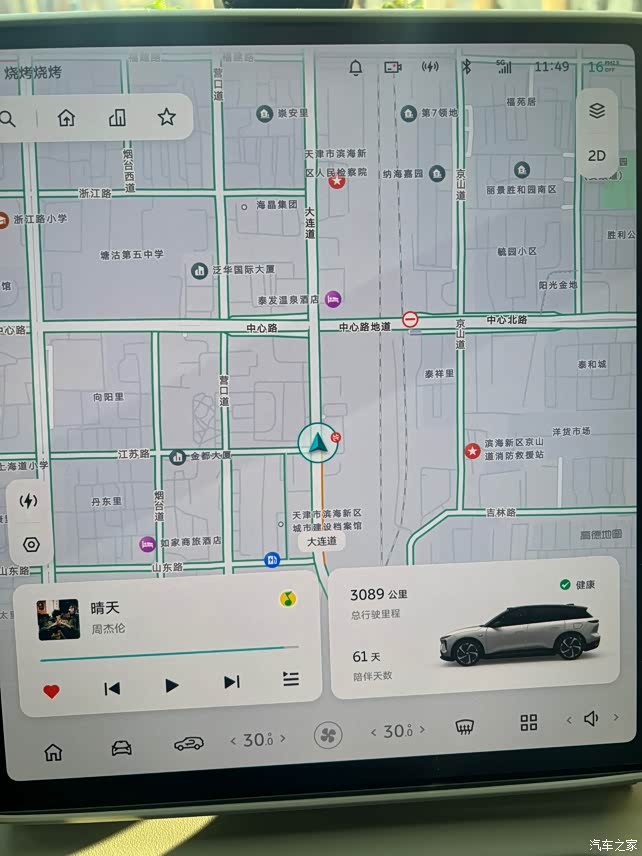The width and height of the screenshot is (642, 856).
Task: Search for a destination on the map
Action: [8, 119]
